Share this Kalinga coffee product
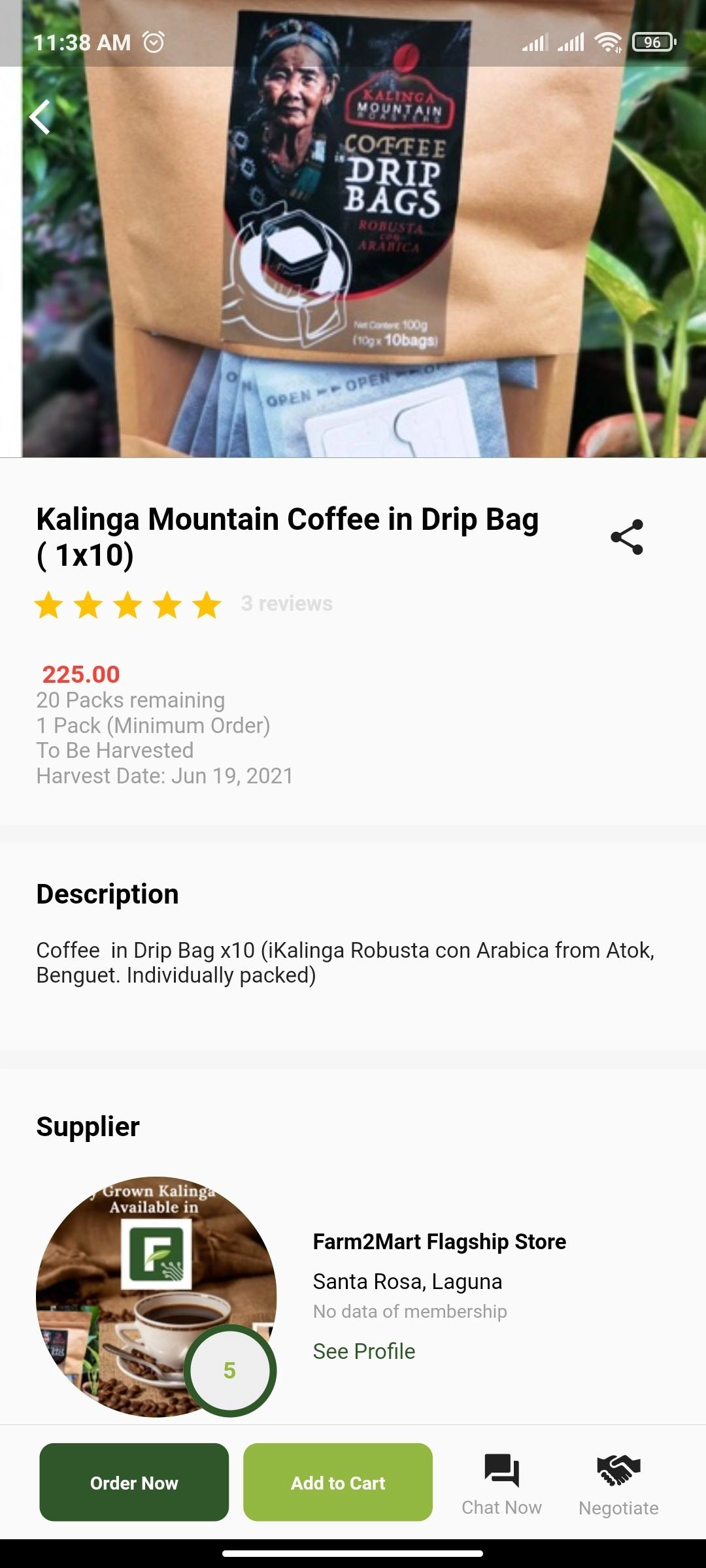The width and height of the screenshot is (706, 1568). 627,538
